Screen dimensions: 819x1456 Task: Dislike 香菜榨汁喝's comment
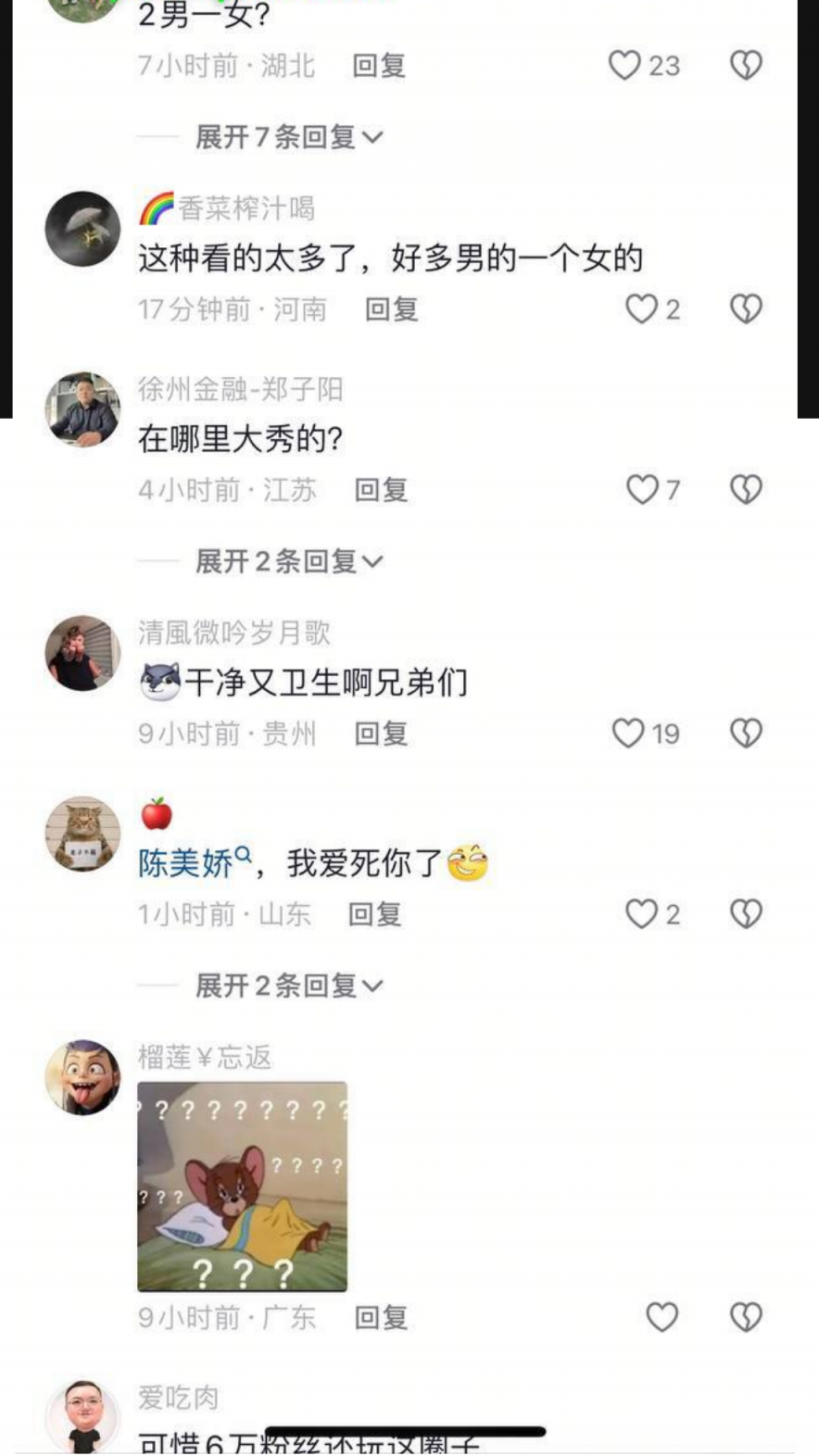point(746,308)
